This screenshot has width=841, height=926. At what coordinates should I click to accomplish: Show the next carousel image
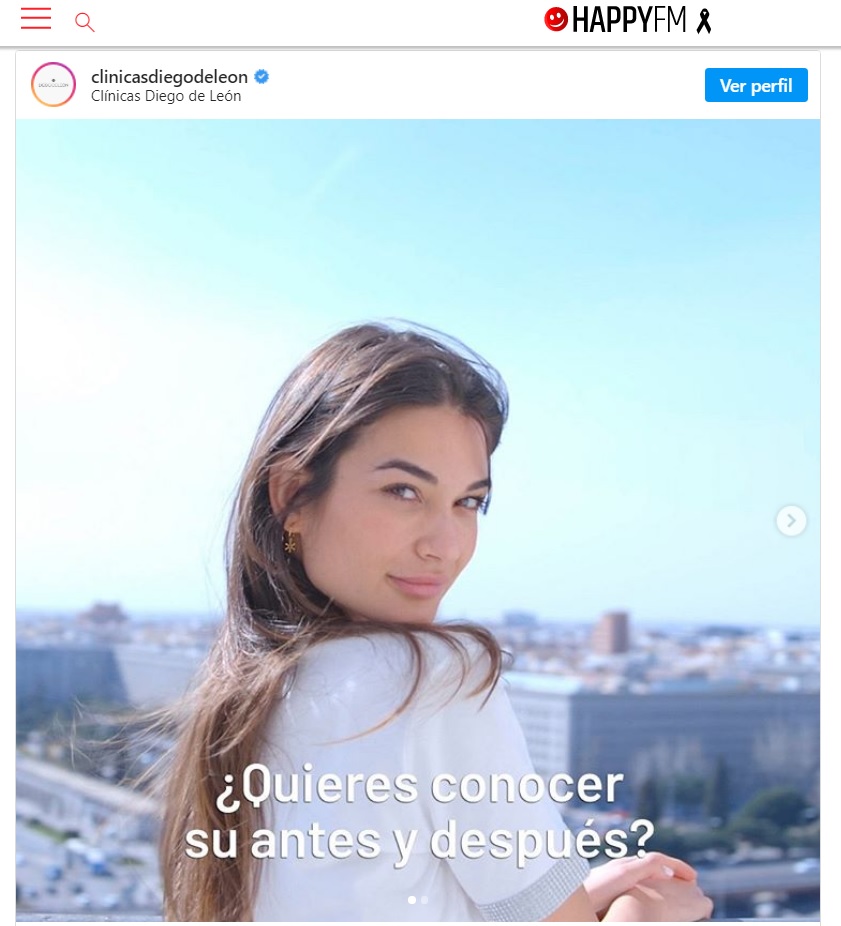tap(791, 520)
